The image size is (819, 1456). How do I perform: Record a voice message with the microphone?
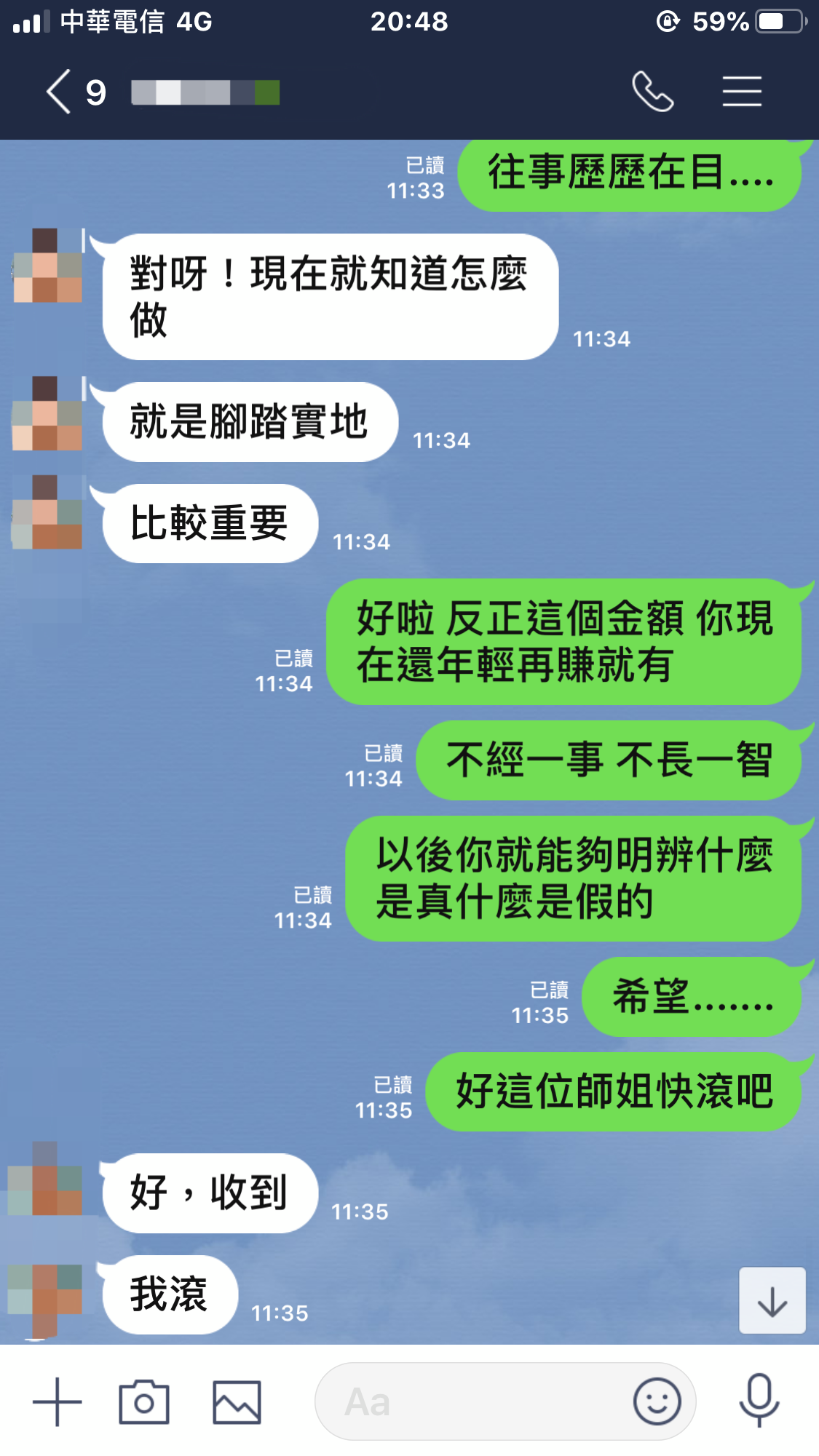point(759,1400)
